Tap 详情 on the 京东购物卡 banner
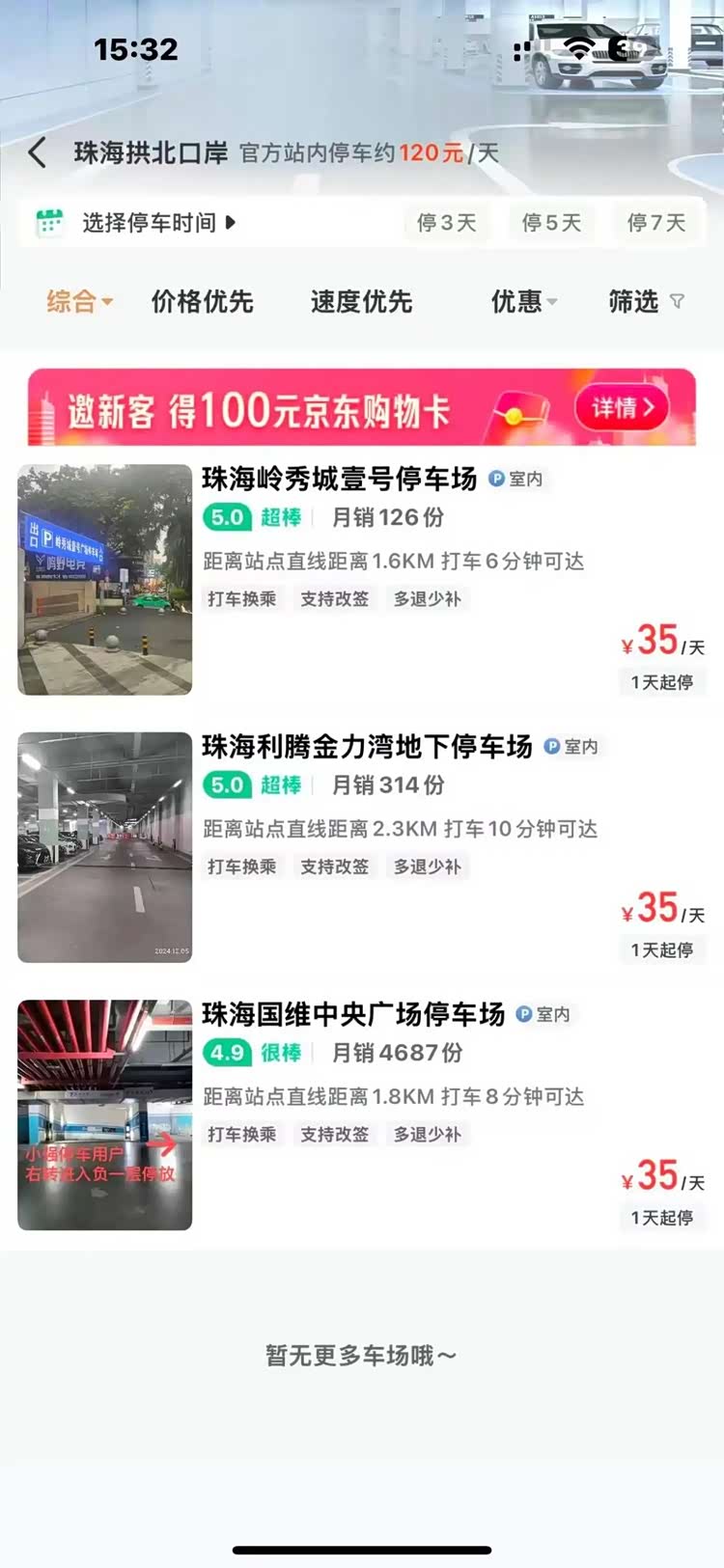This screenshot has height=1568, width=724. click(623, 408)
